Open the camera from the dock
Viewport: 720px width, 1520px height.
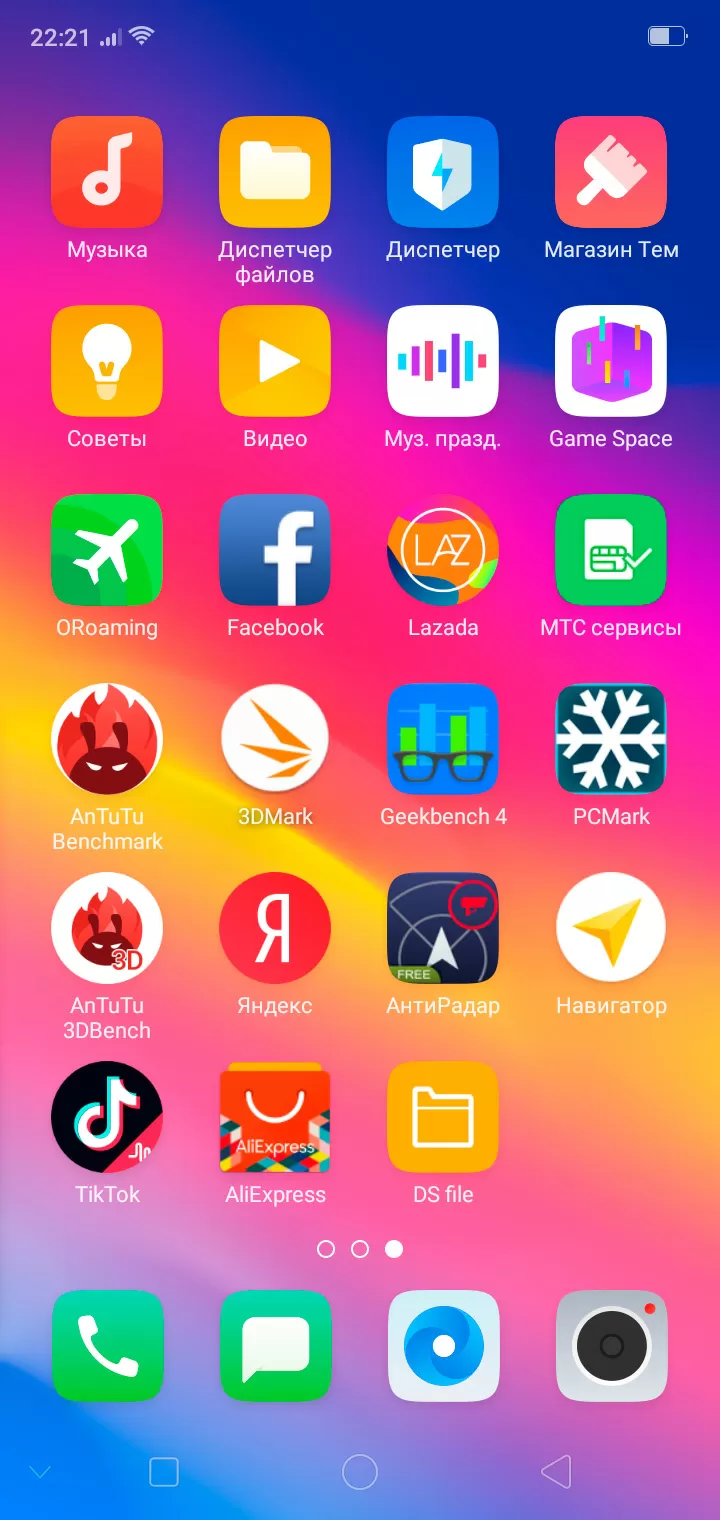[611, 1346]
